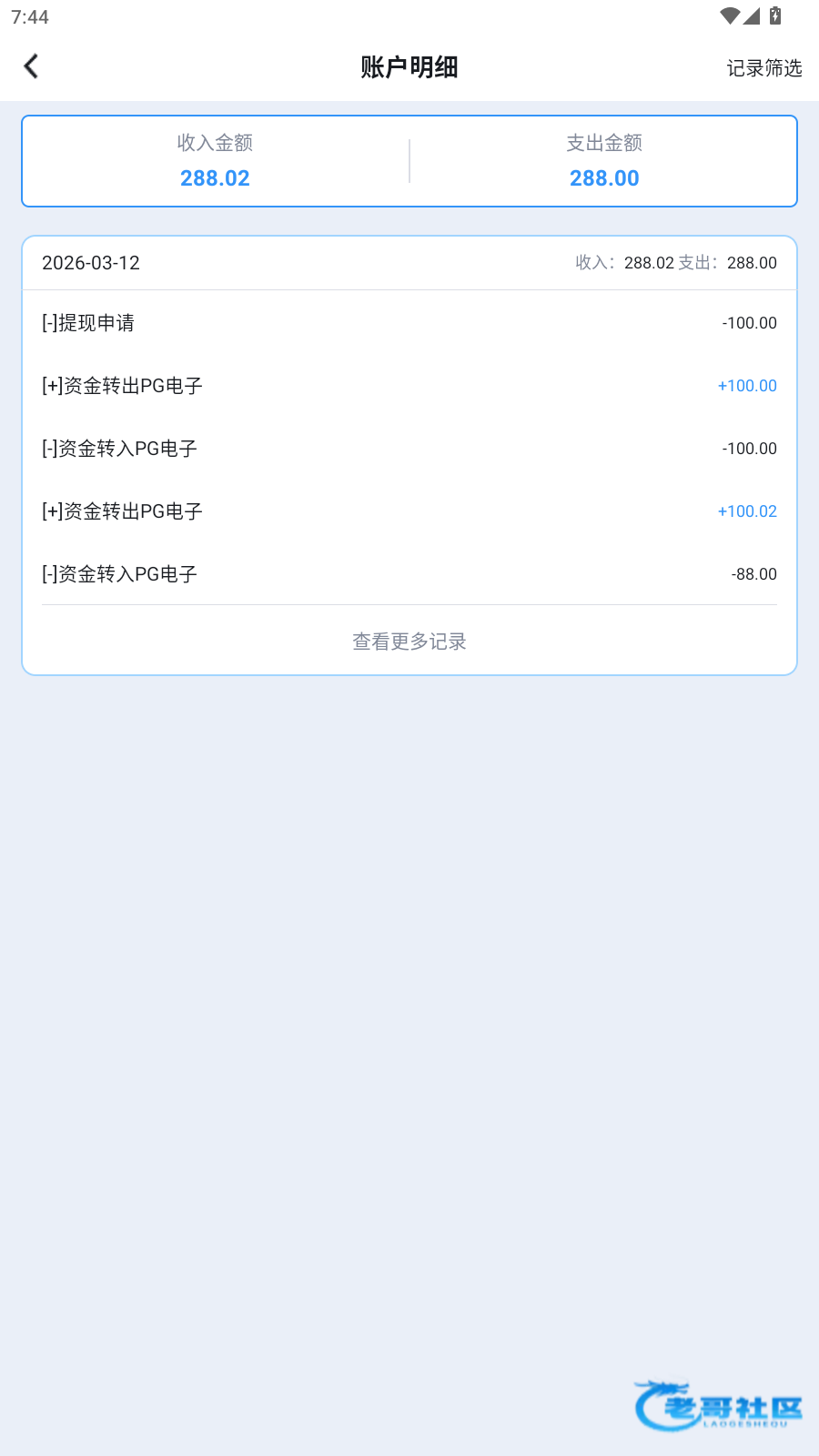Open the 记录筛选 record filter
The height and width of the screenshot is (1456, 819).
pos(763,68)
